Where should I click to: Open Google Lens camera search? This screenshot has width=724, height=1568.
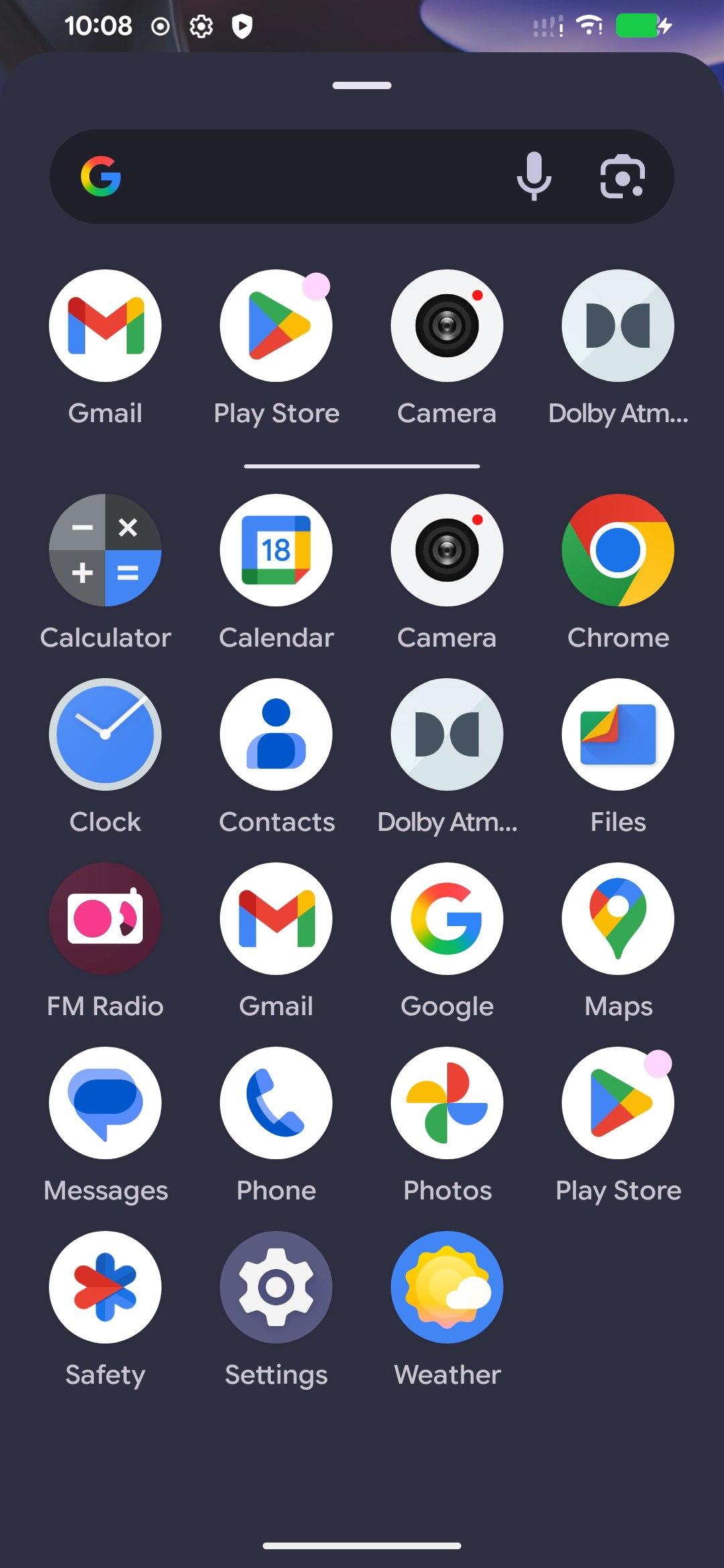pos(622,177)
